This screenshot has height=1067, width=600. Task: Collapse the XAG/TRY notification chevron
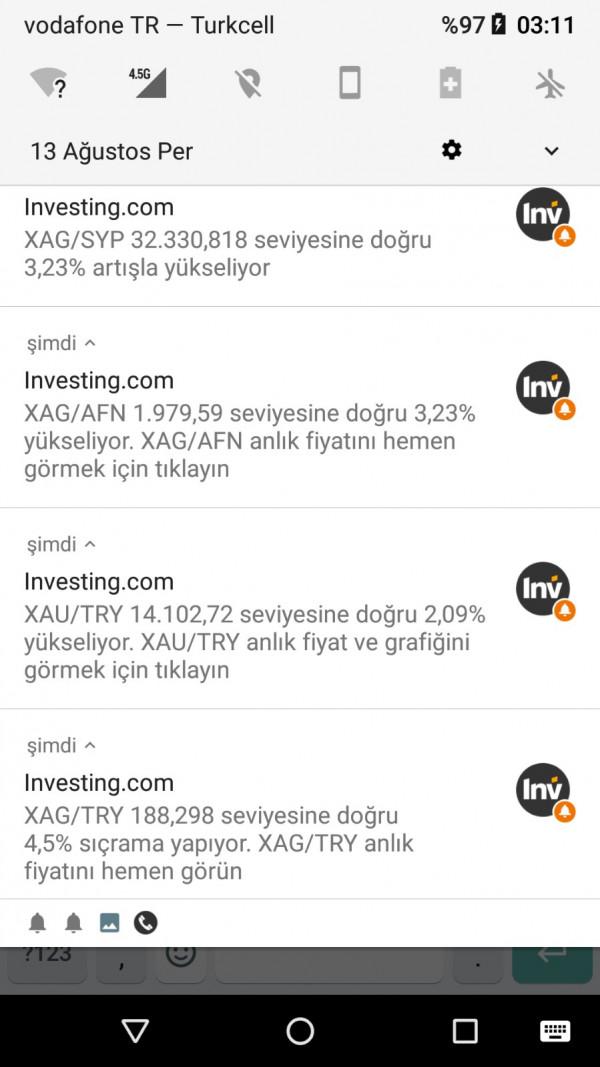(x=90, y=746)
